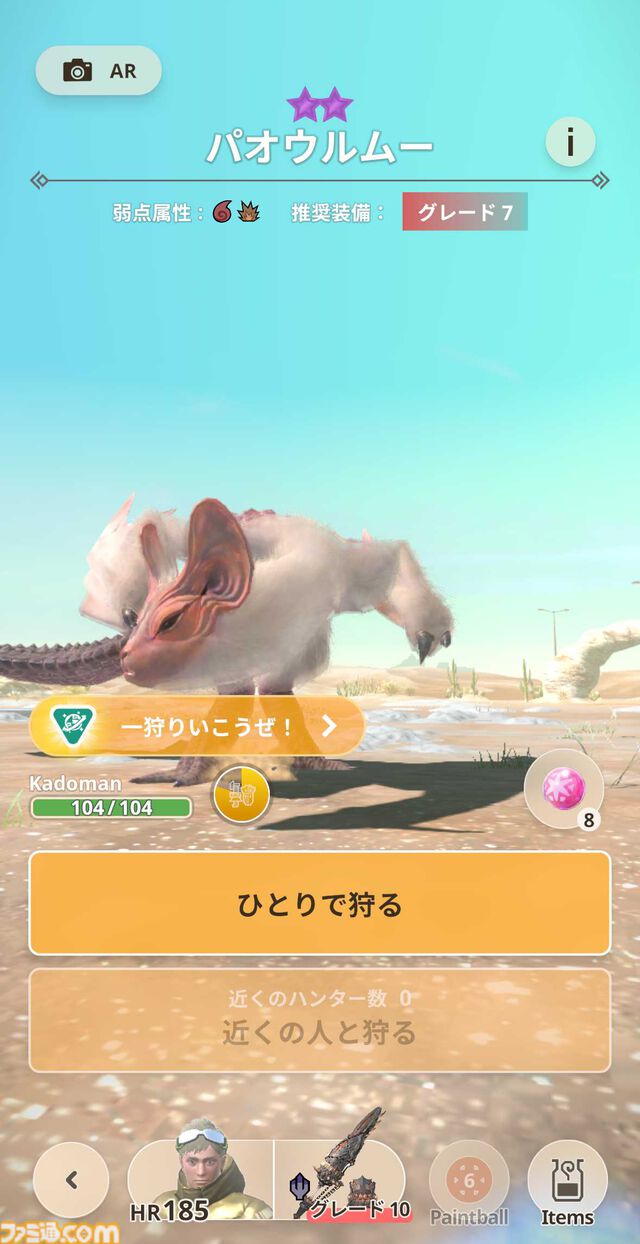The width and height of the screenshot is (640, 1244).
Task: Open AR camera mode
Action: 98,71
